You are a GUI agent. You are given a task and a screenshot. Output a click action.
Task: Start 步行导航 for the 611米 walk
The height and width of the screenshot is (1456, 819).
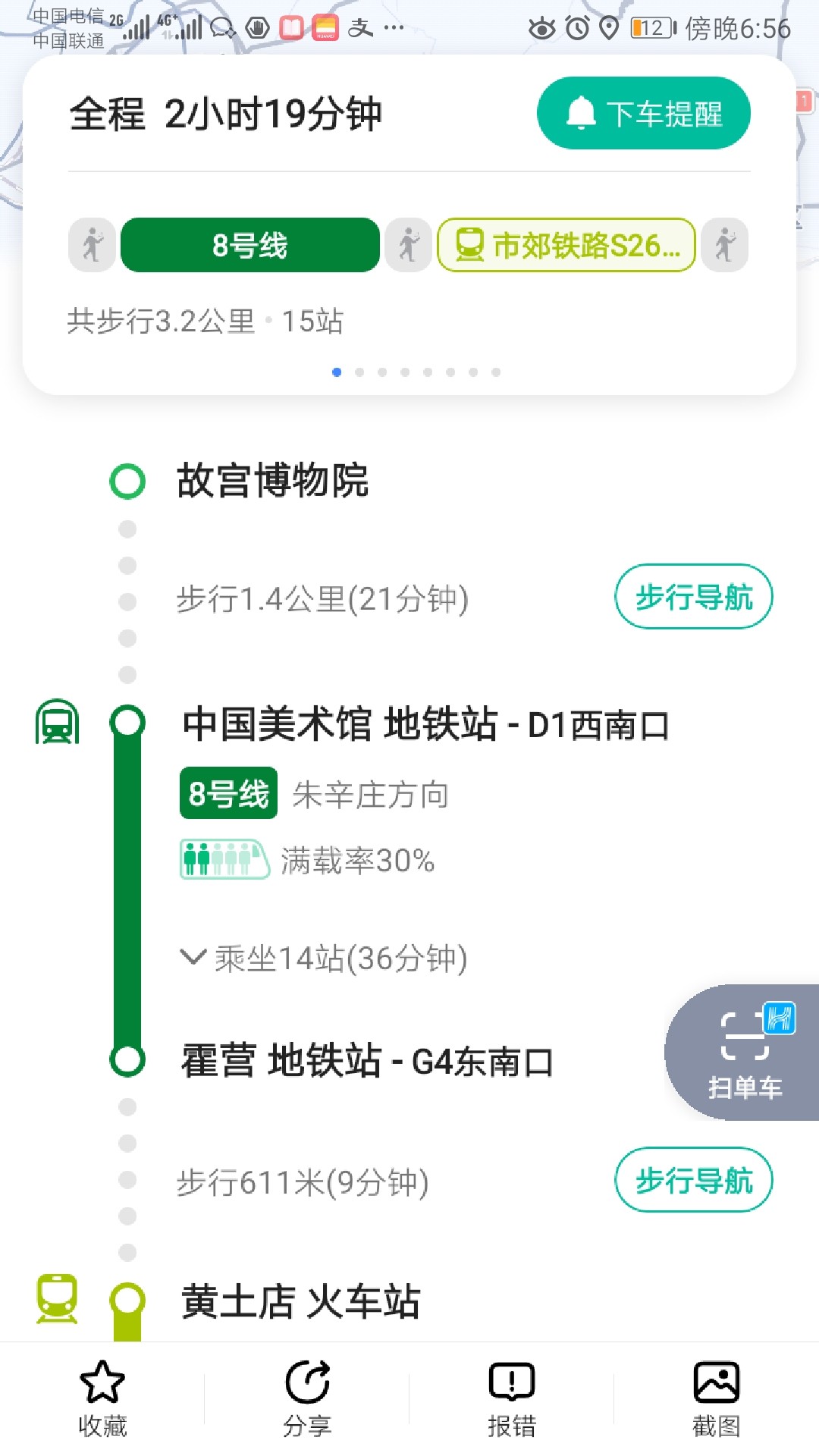coord(693,1180)
